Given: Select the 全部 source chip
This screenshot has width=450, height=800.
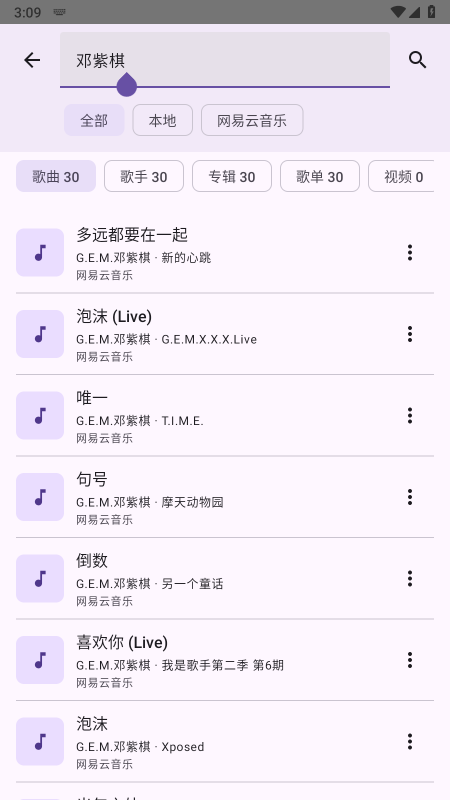Looking at the screenshot, I should click(x=94, y=120).
